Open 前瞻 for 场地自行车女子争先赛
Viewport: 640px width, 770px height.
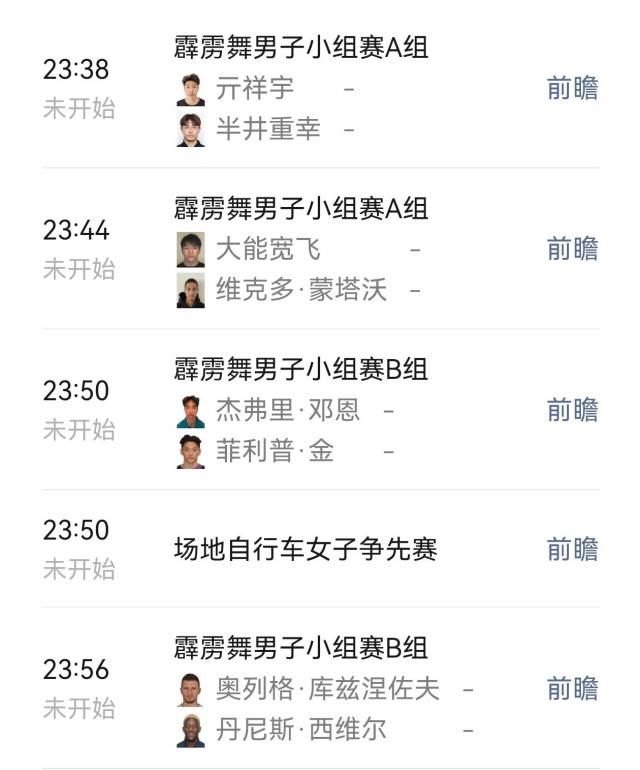pos(572,549)
